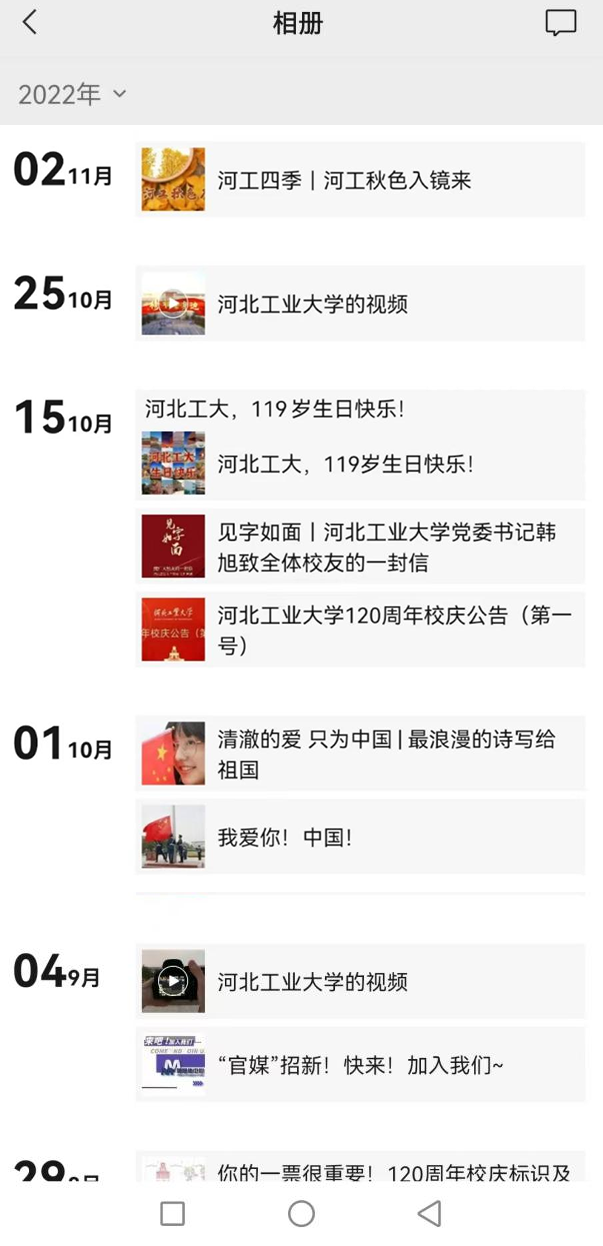Screen dimensions: 603x1246
Task: Open the 4 September 河北工业大学的视频 post
Action: point(360,981)
